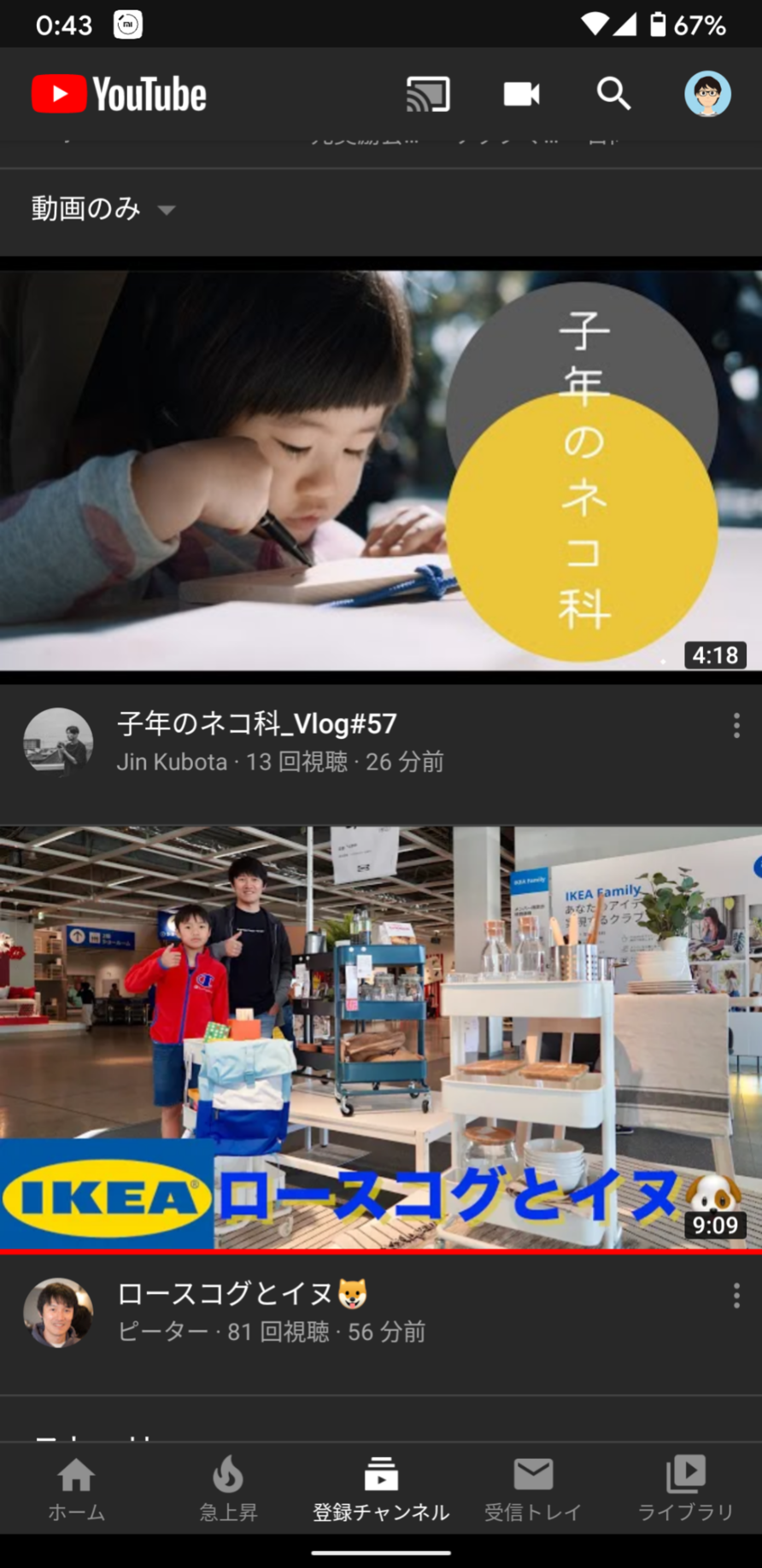Select the 登録チャンネル tab

(381, 1489)
